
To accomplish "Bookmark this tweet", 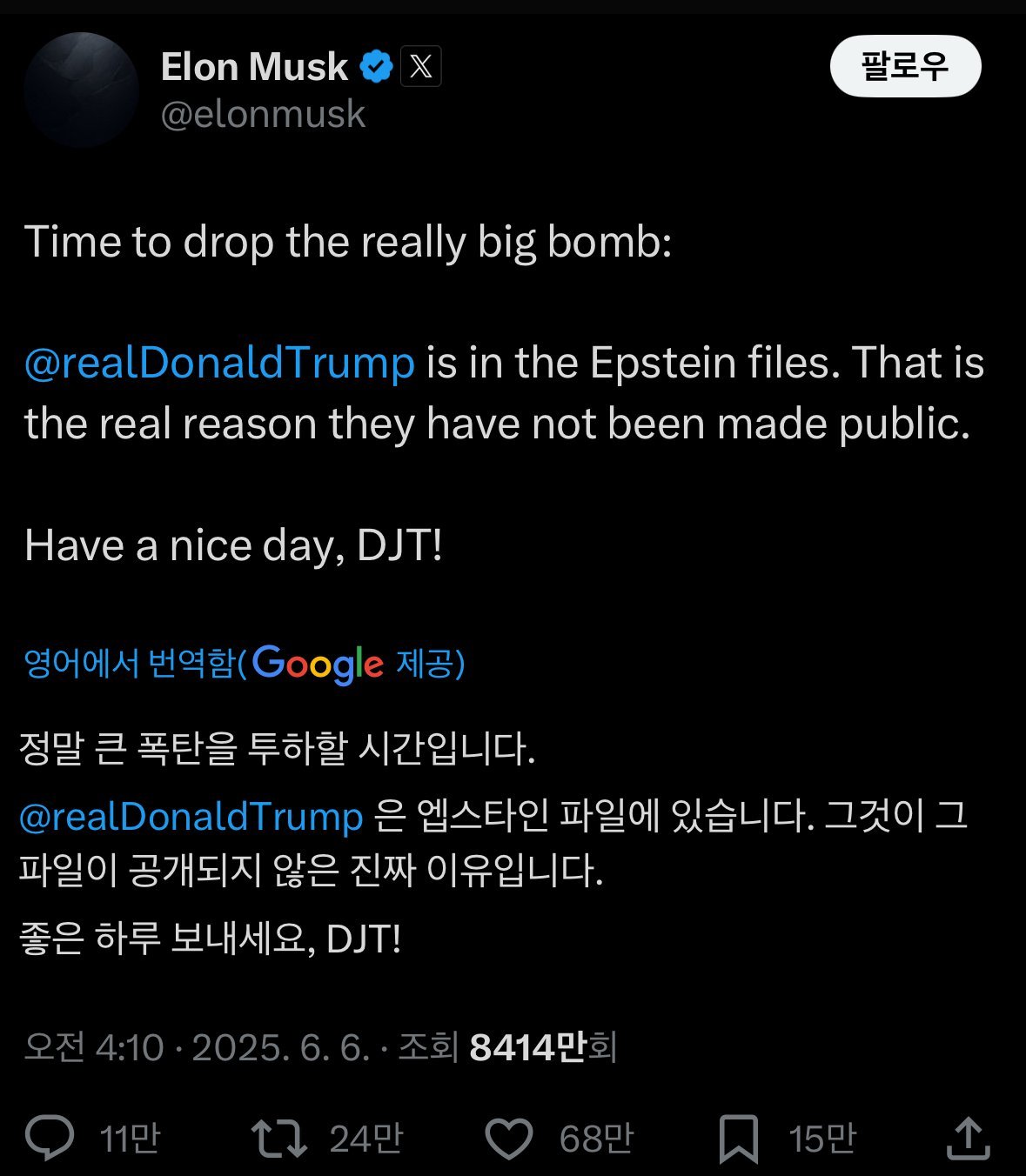I will click(x=738, y=1138).
